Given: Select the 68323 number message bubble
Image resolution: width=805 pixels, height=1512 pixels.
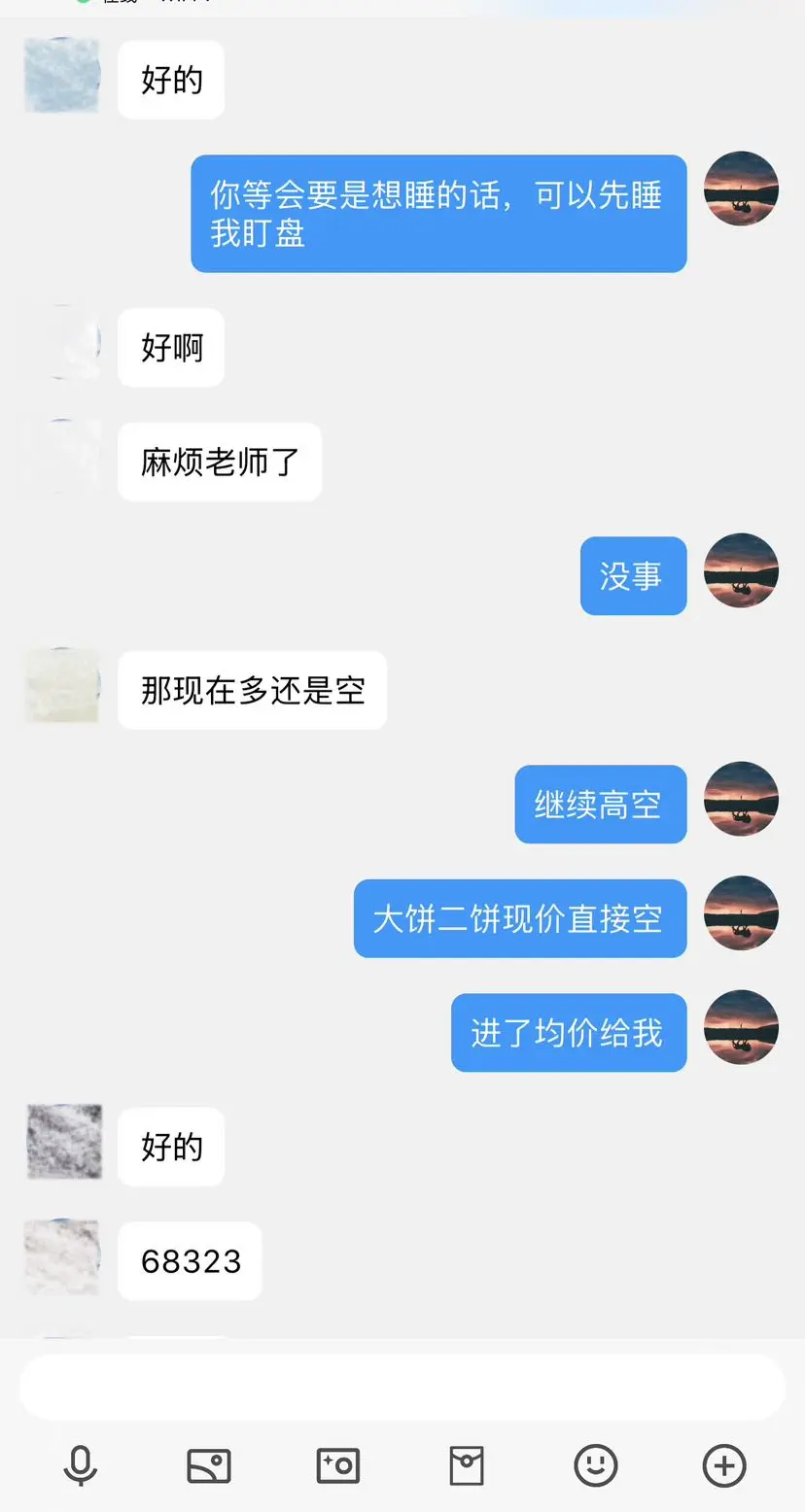Looking at the screenshot, I should coord(189,1260).
